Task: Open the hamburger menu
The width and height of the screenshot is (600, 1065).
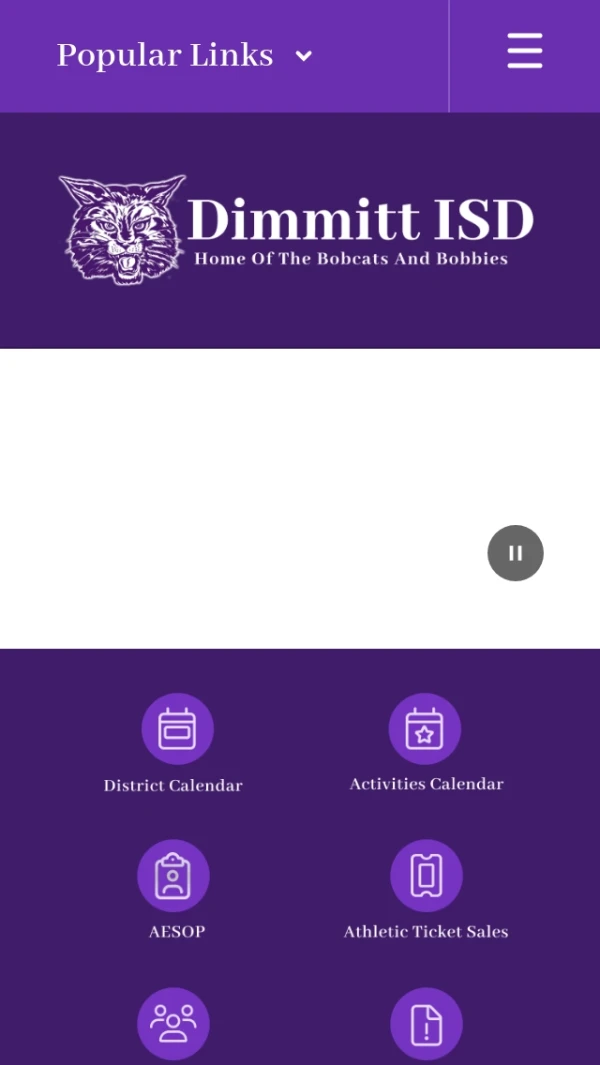Action: pyautogui.click(x=524, y=52)
